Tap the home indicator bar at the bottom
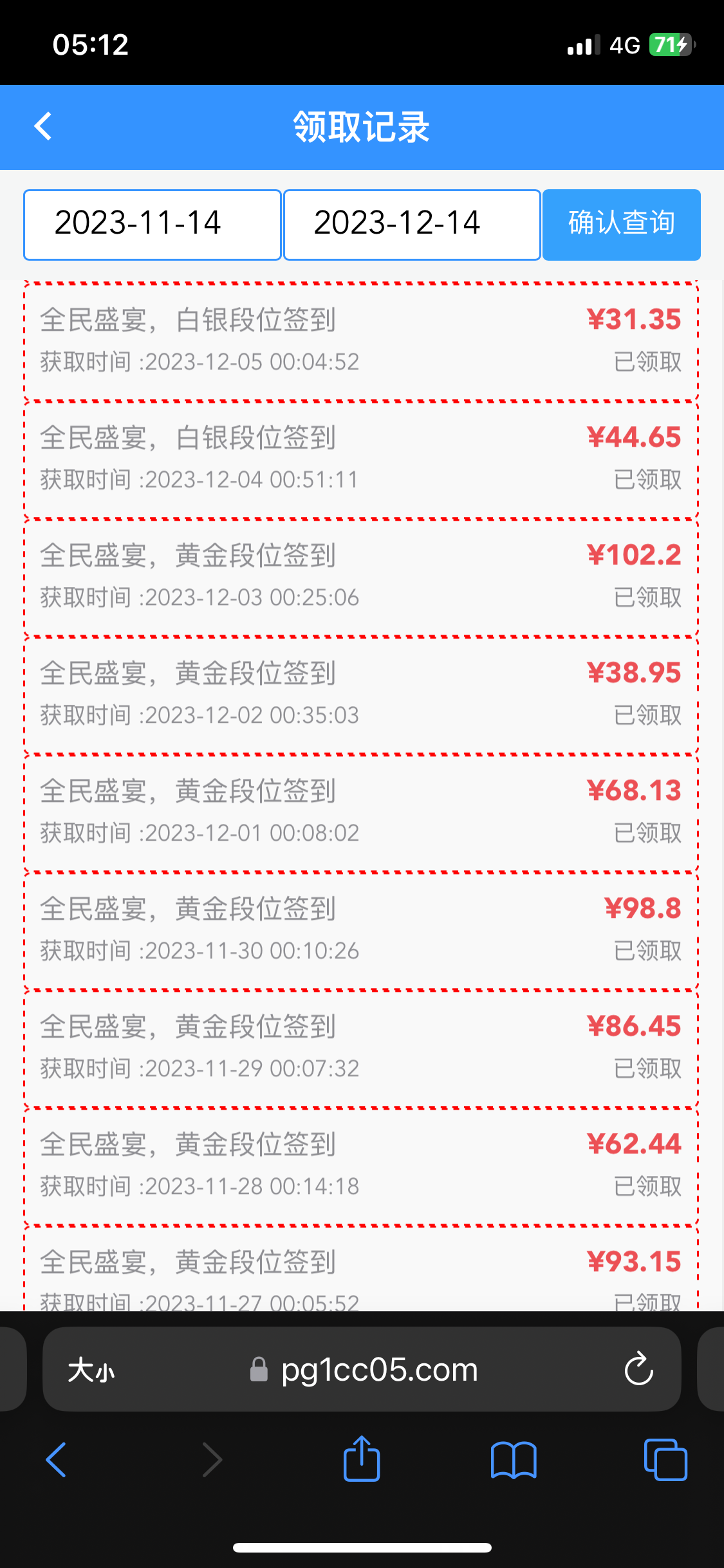The width and height of the screenshot is (724, 1568). coord(362,1547)
